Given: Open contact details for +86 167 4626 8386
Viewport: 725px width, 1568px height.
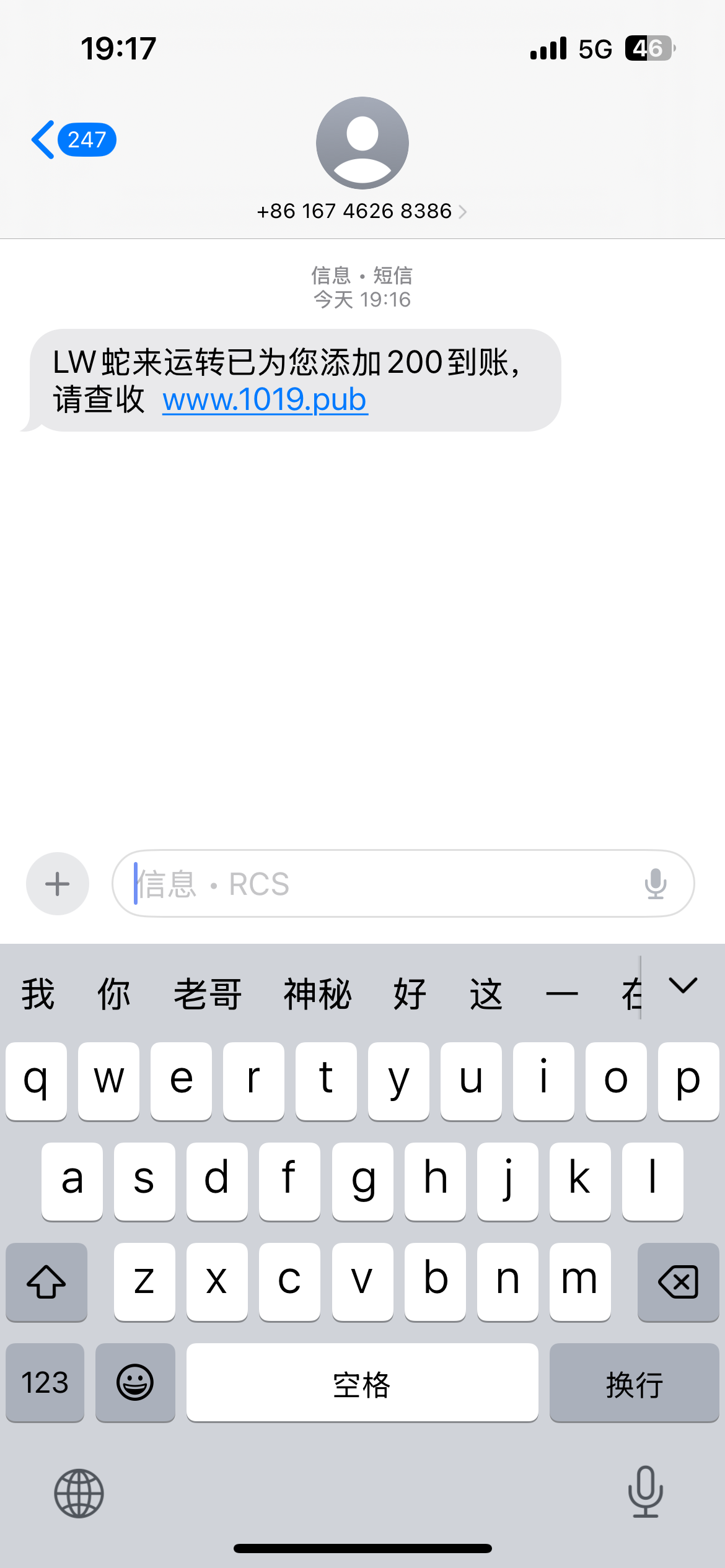Looking at the screenshot, I should pyautogui.click(x=362, y=211).
